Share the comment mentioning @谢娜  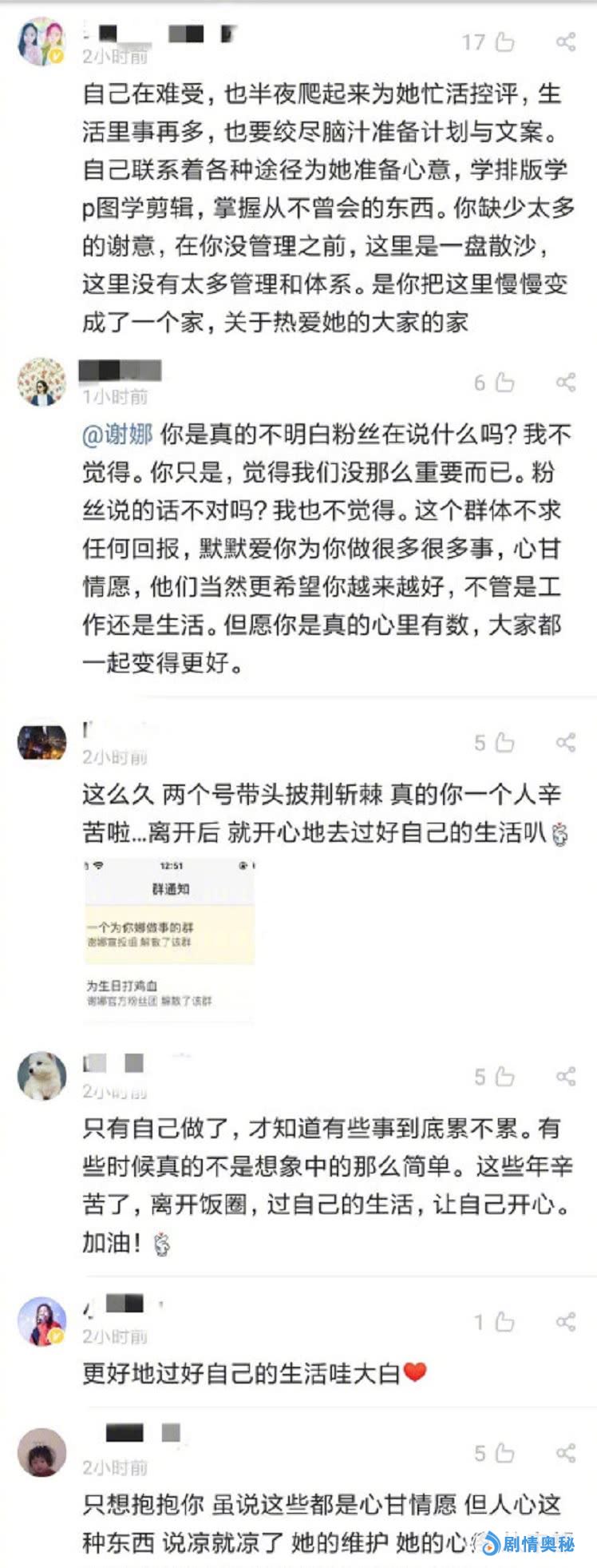pos(566,383)
